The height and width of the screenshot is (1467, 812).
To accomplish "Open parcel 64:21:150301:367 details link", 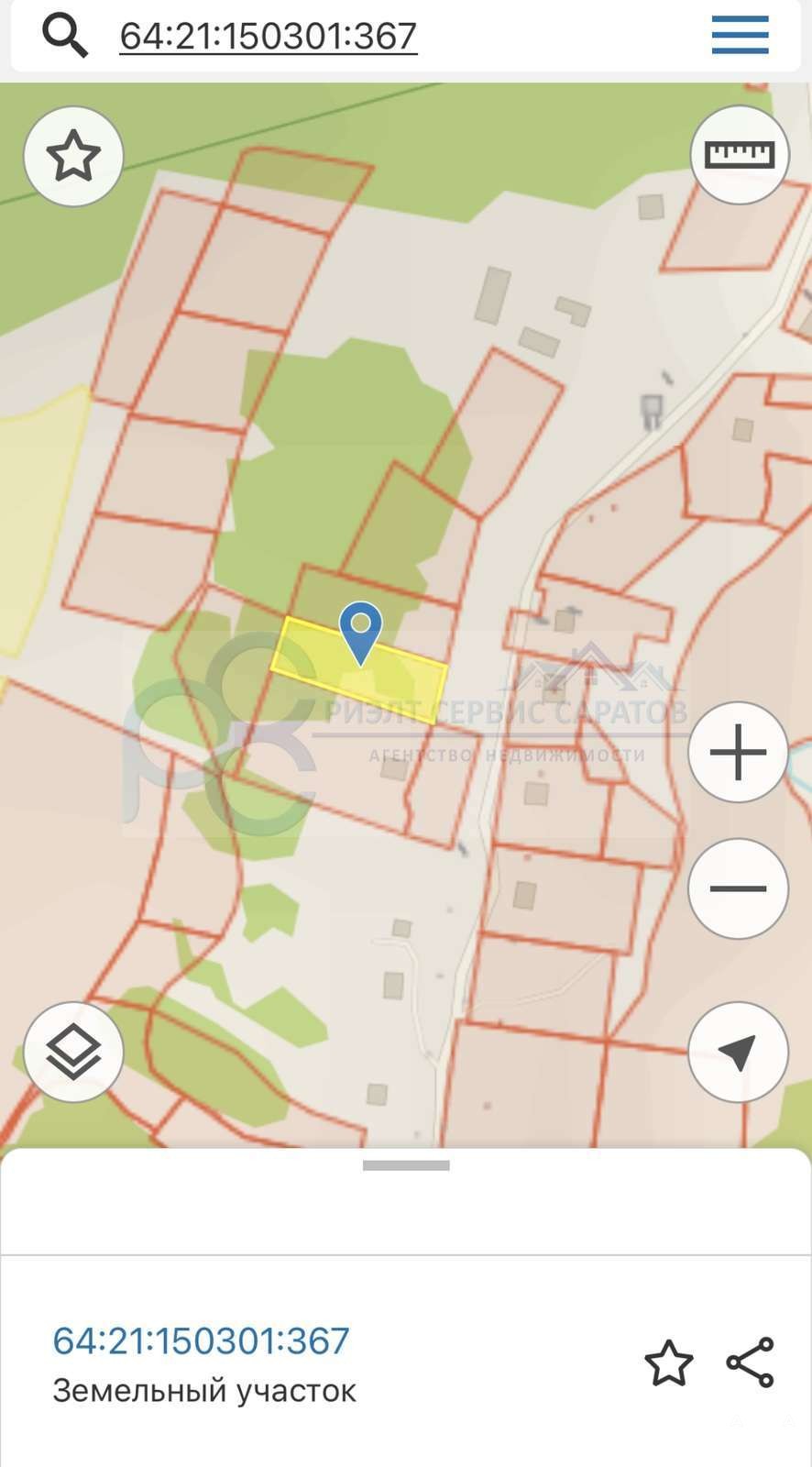I will (202, 1340).
